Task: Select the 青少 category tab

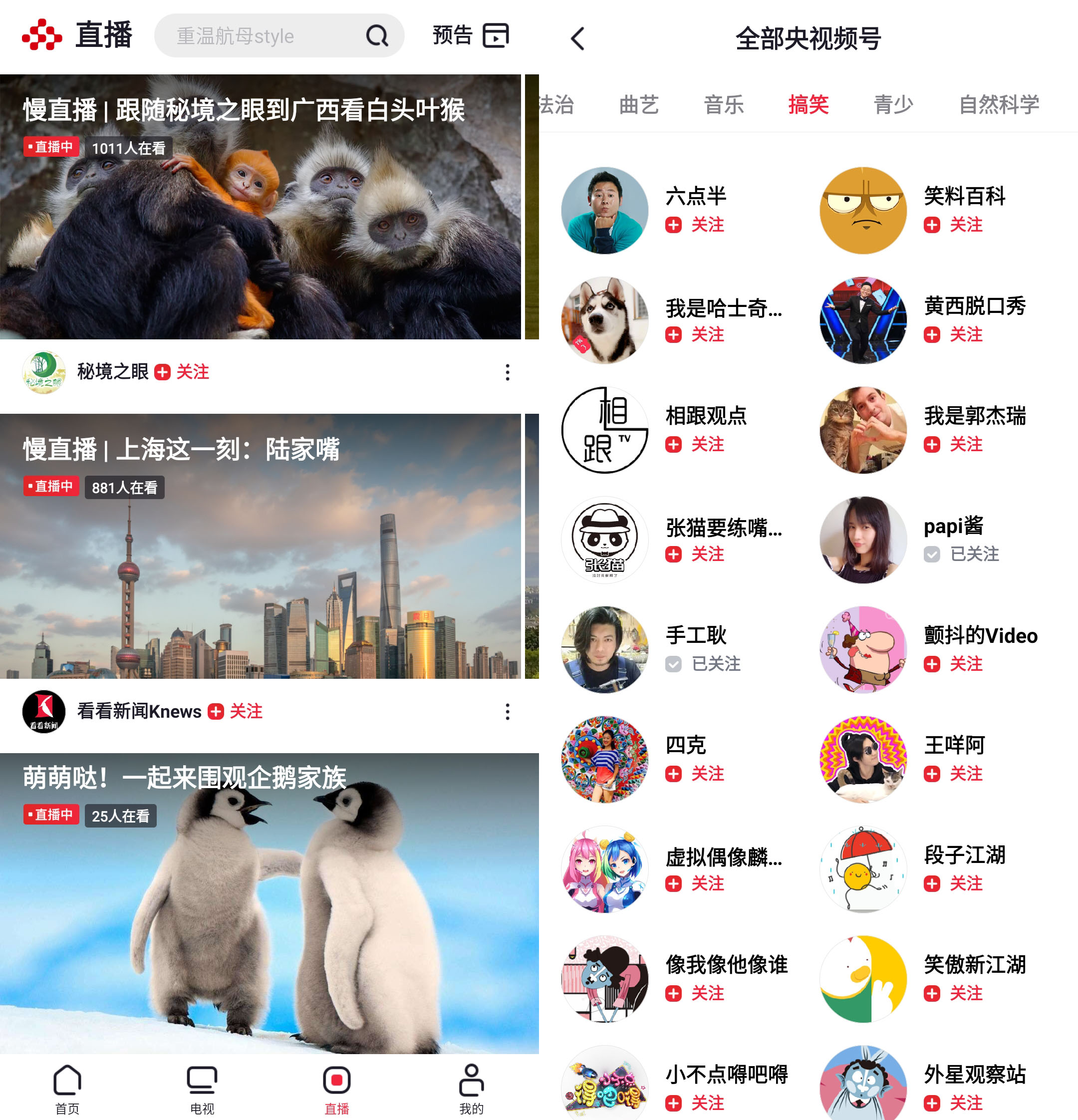Action: (893, 105)
